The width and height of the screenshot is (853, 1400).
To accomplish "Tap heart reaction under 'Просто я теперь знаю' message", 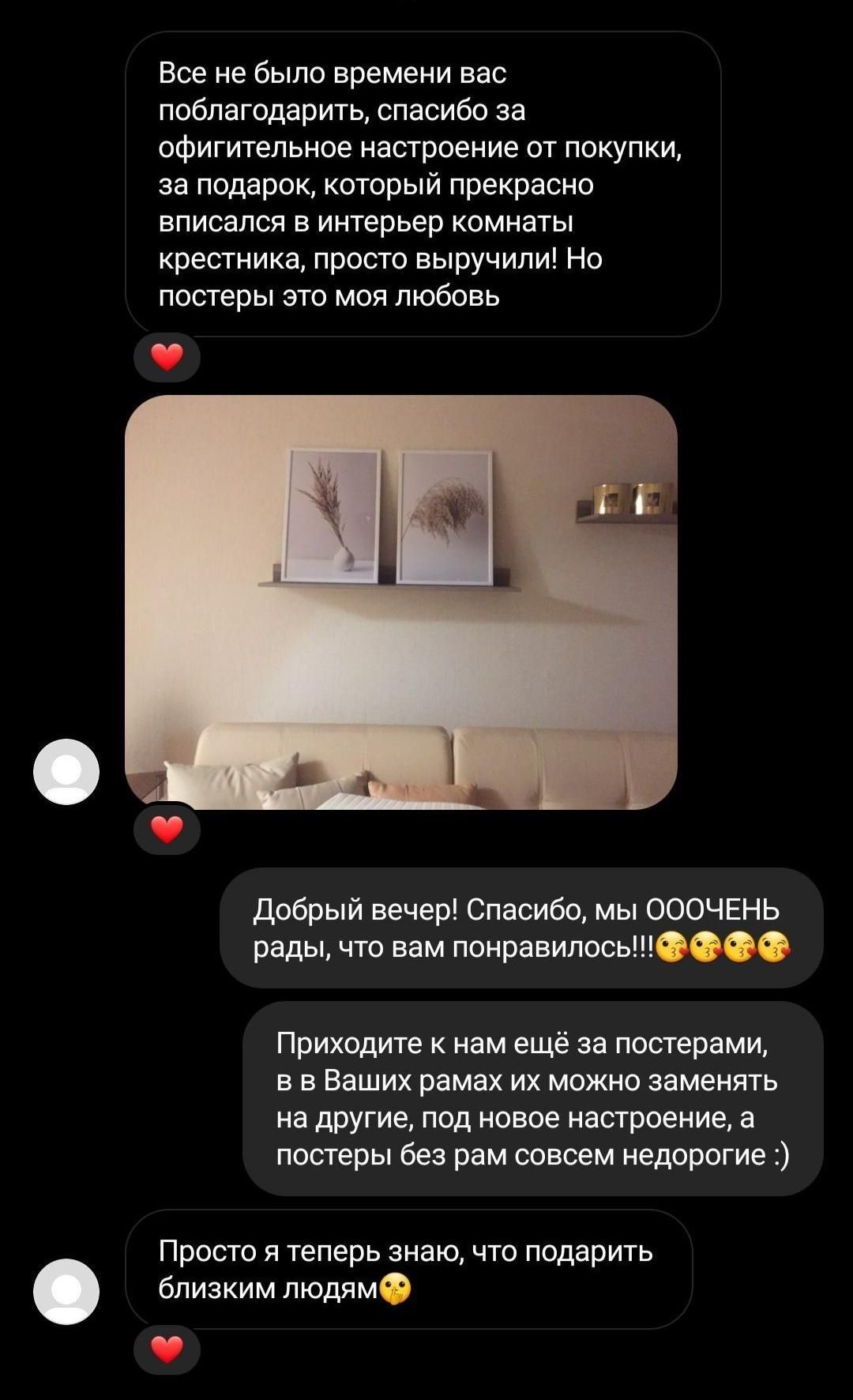I will coord(167,1349).
